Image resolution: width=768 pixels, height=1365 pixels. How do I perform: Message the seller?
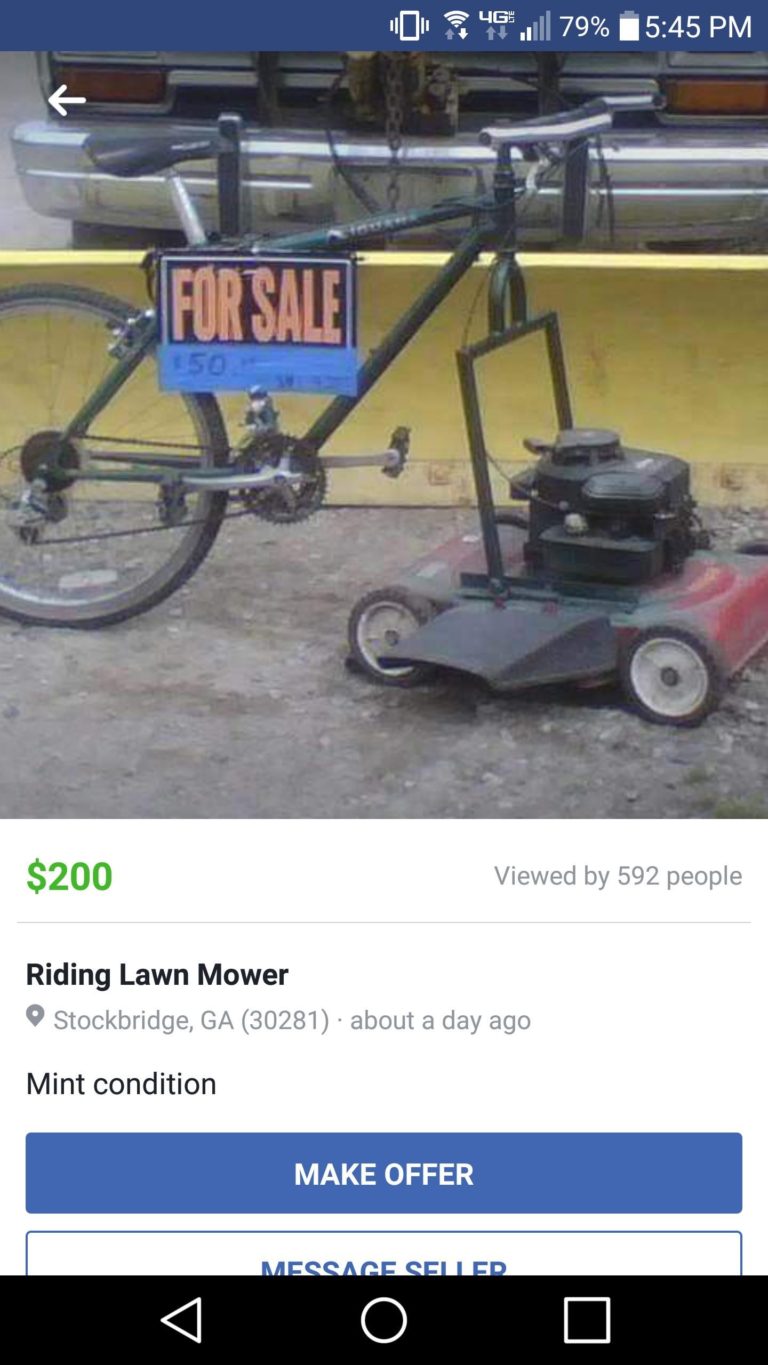coord(384,1256)
